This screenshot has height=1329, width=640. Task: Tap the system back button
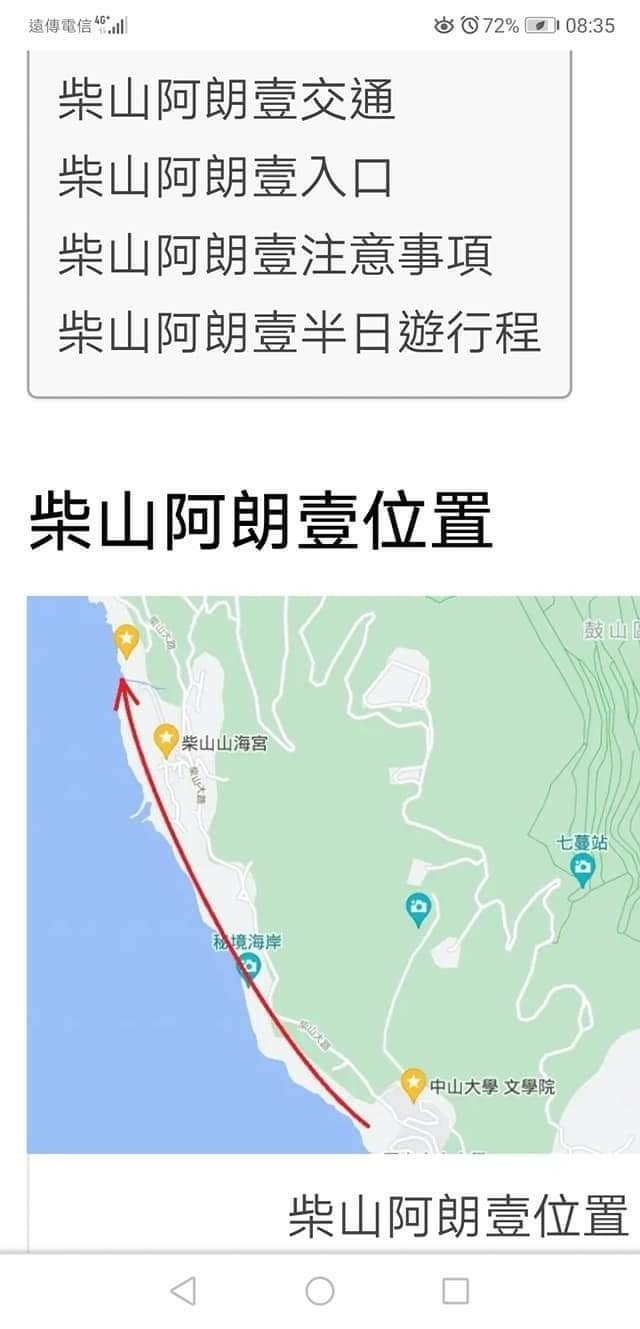(x=183, y=1291)
